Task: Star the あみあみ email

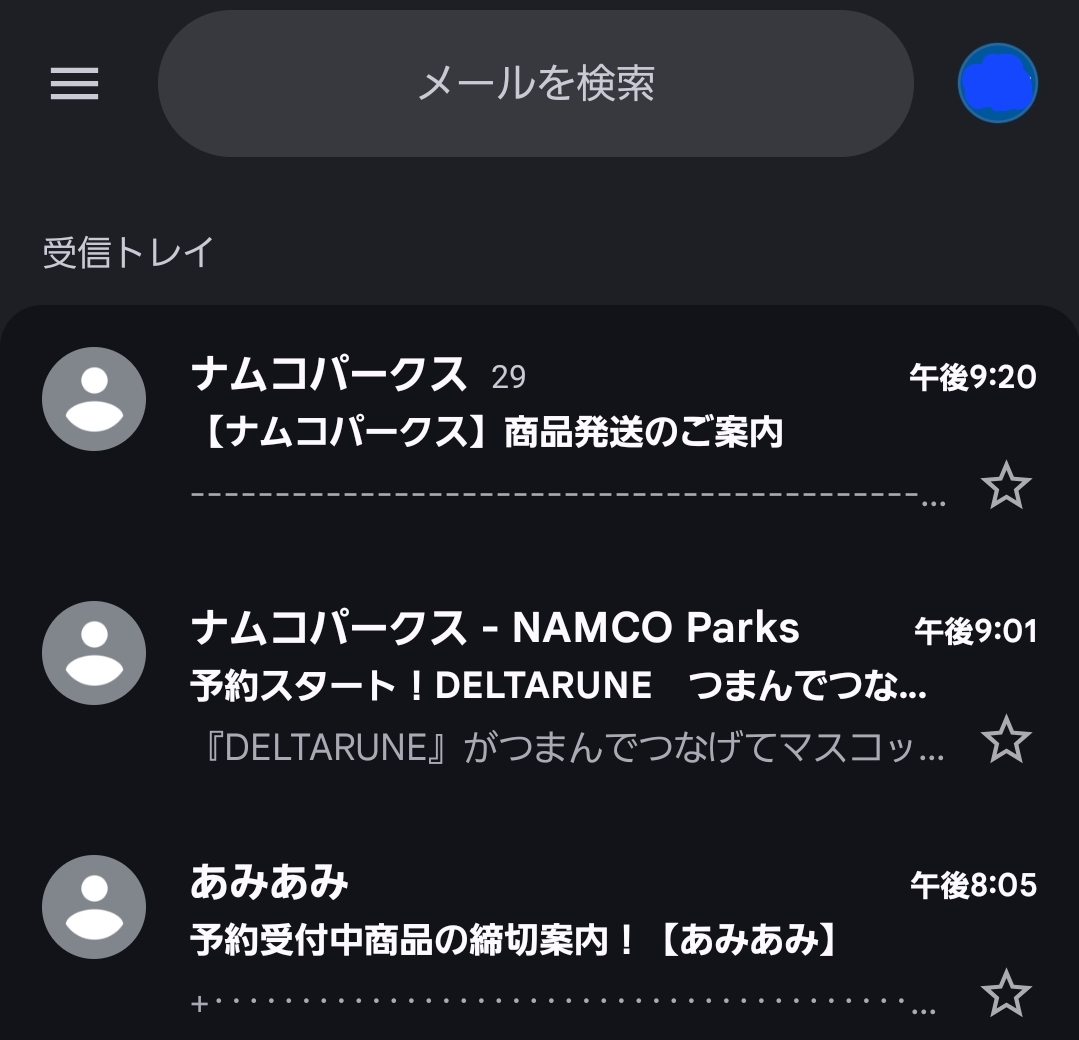Action: (x=1005, y=994)
